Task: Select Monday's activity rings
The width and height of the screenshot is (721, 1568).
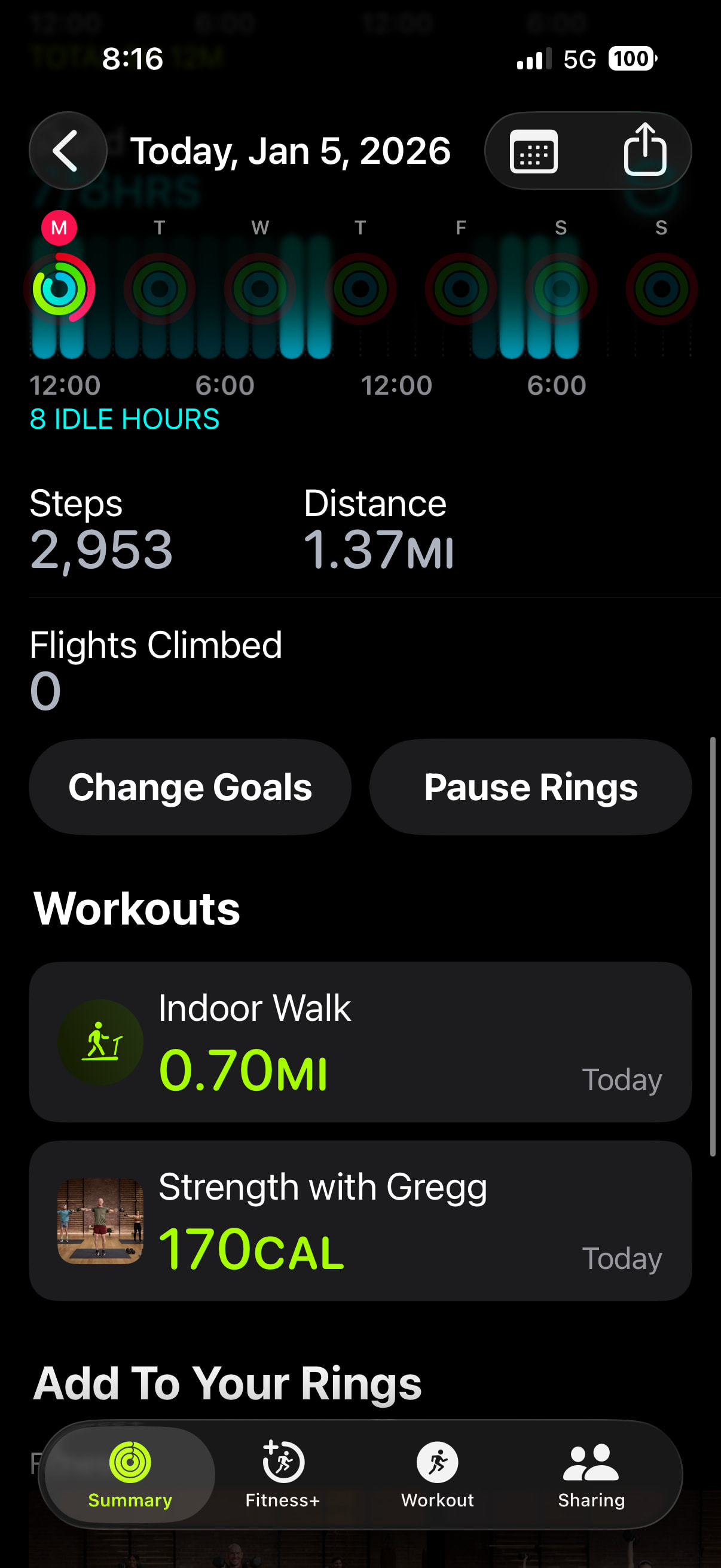Action: tap(59, 288)
